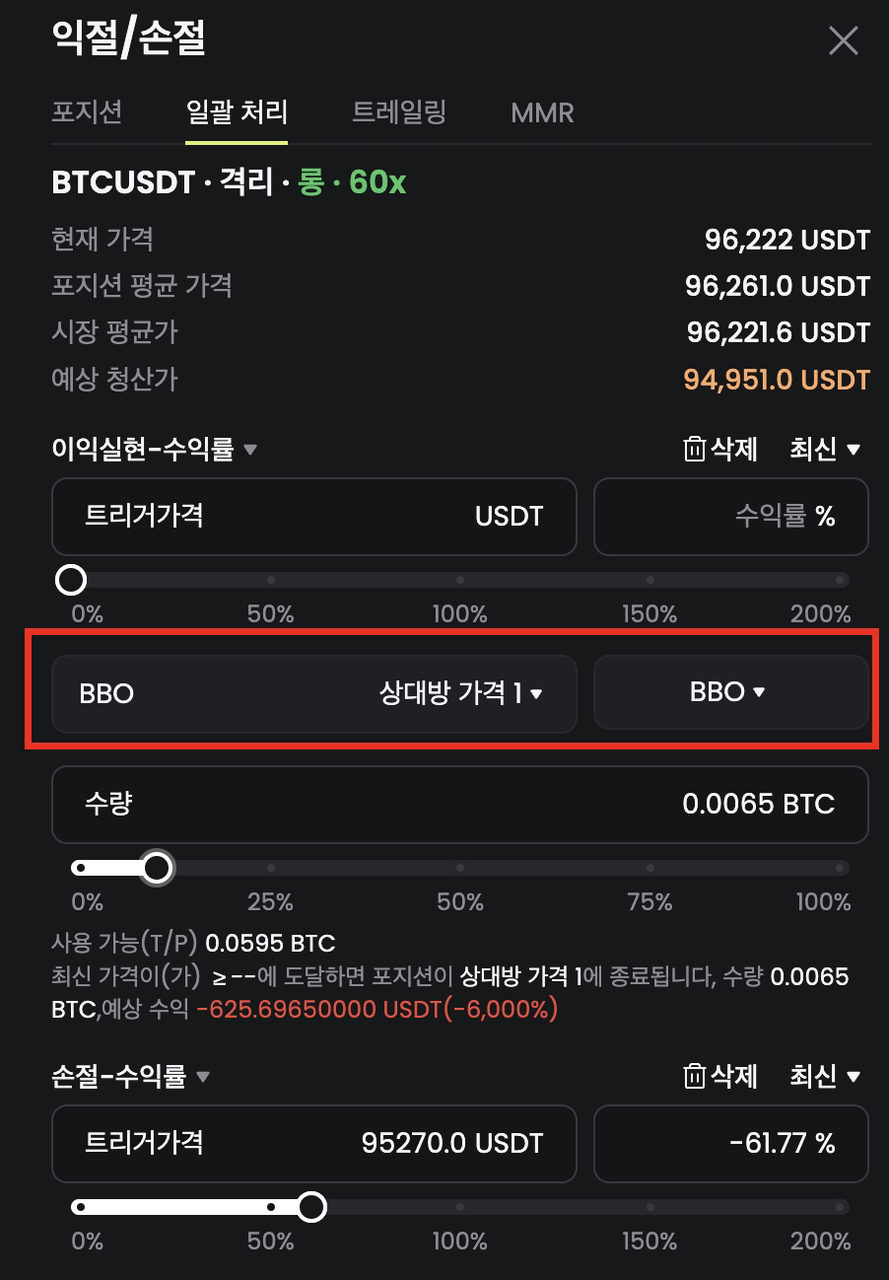Enter take-profit 트리거가격 in USDT field
Image resolution: width=889 pixels, height=1280 pixels.
pos(314,516)
